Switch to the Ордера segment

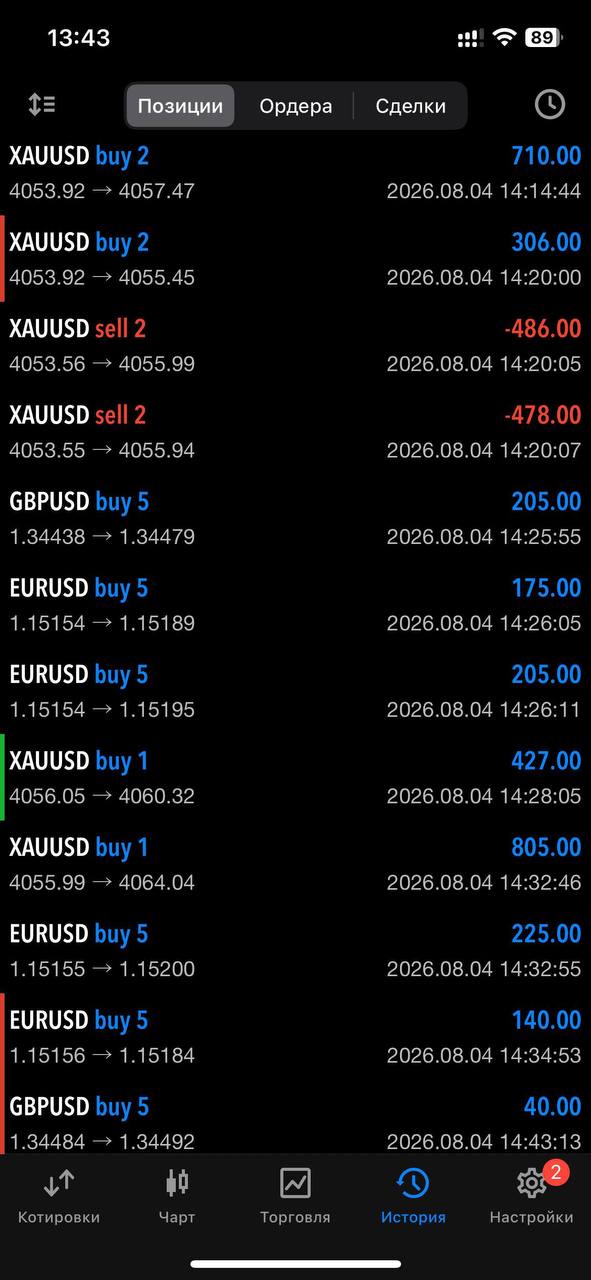coord(295,106)
